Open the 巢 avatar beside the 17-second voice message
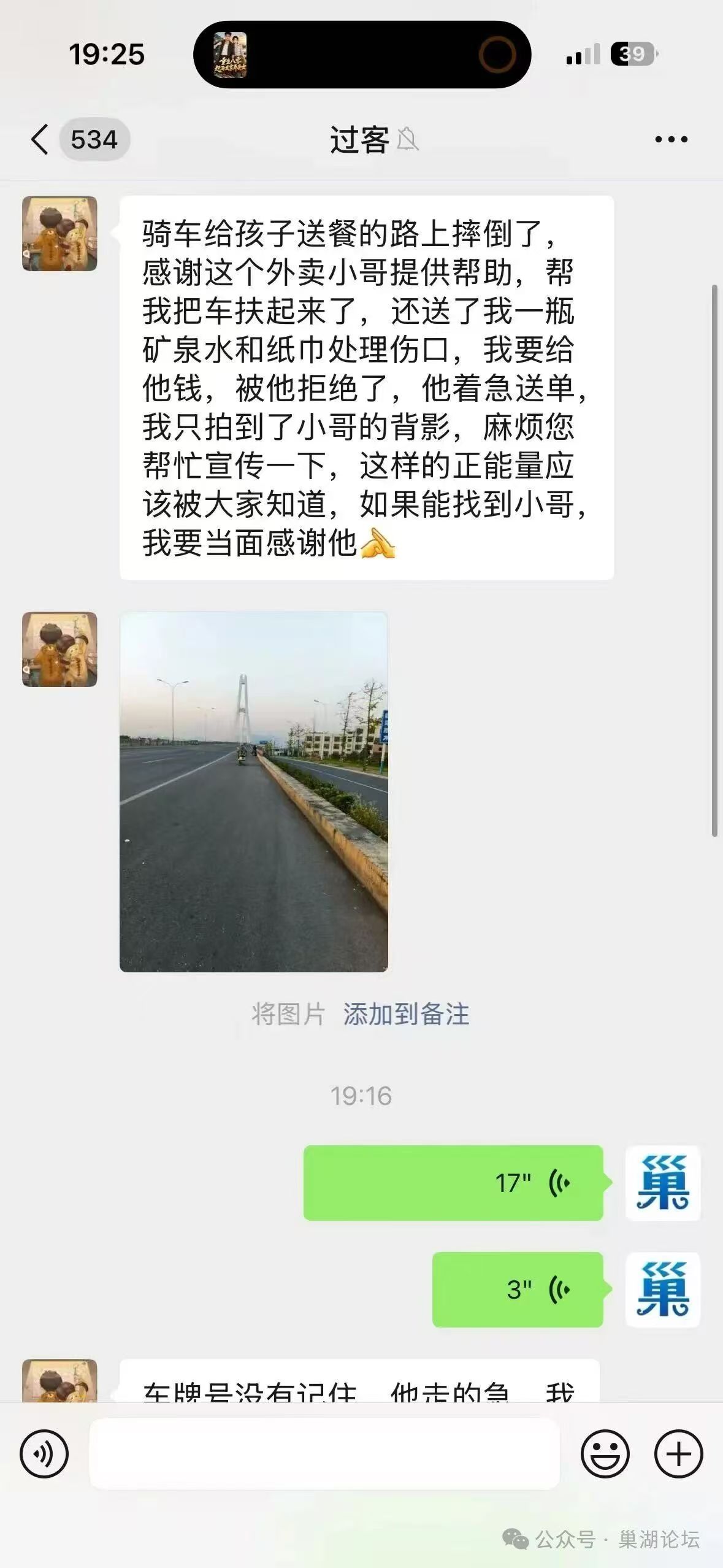This screenshot has width=723, height=1568. point(662,1183)
